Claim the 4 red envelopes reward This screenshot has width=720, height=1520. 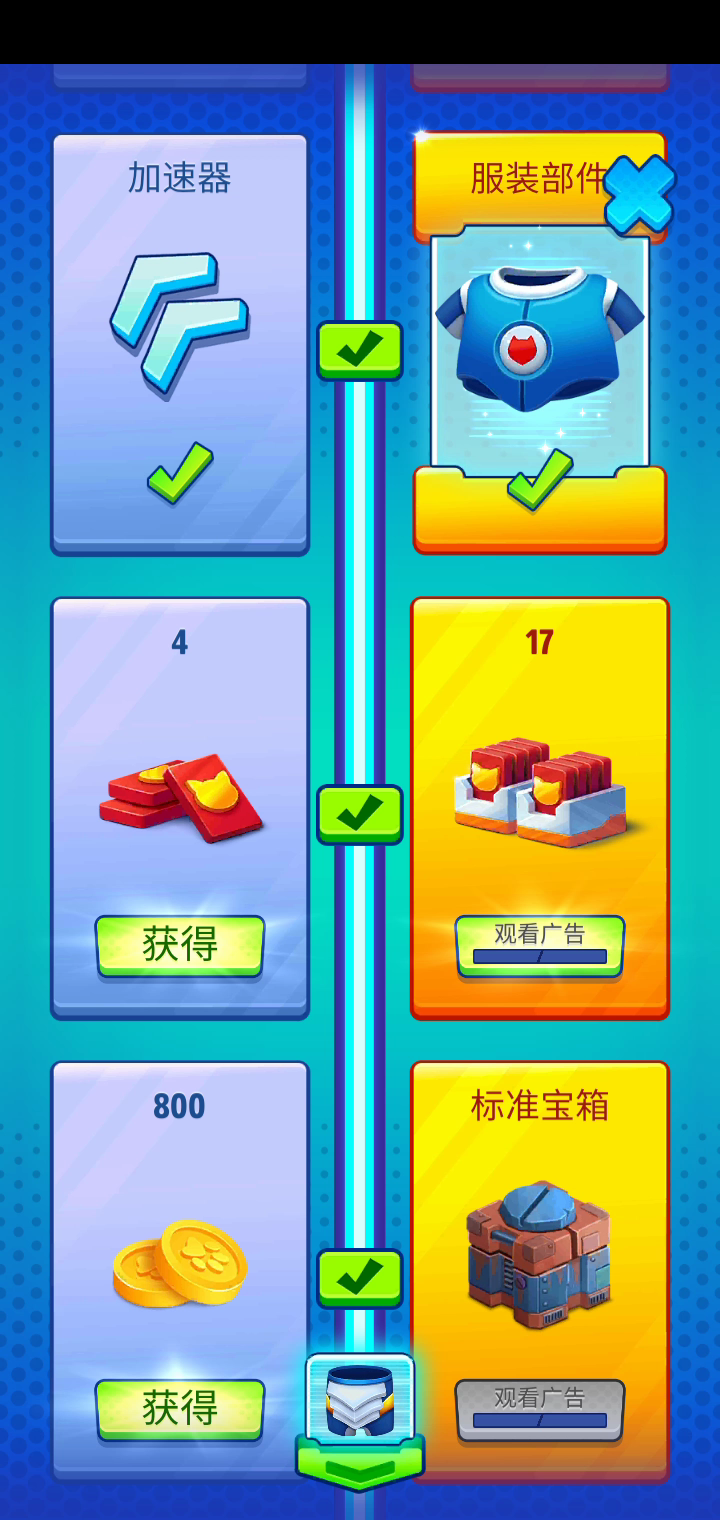[180, 945]
